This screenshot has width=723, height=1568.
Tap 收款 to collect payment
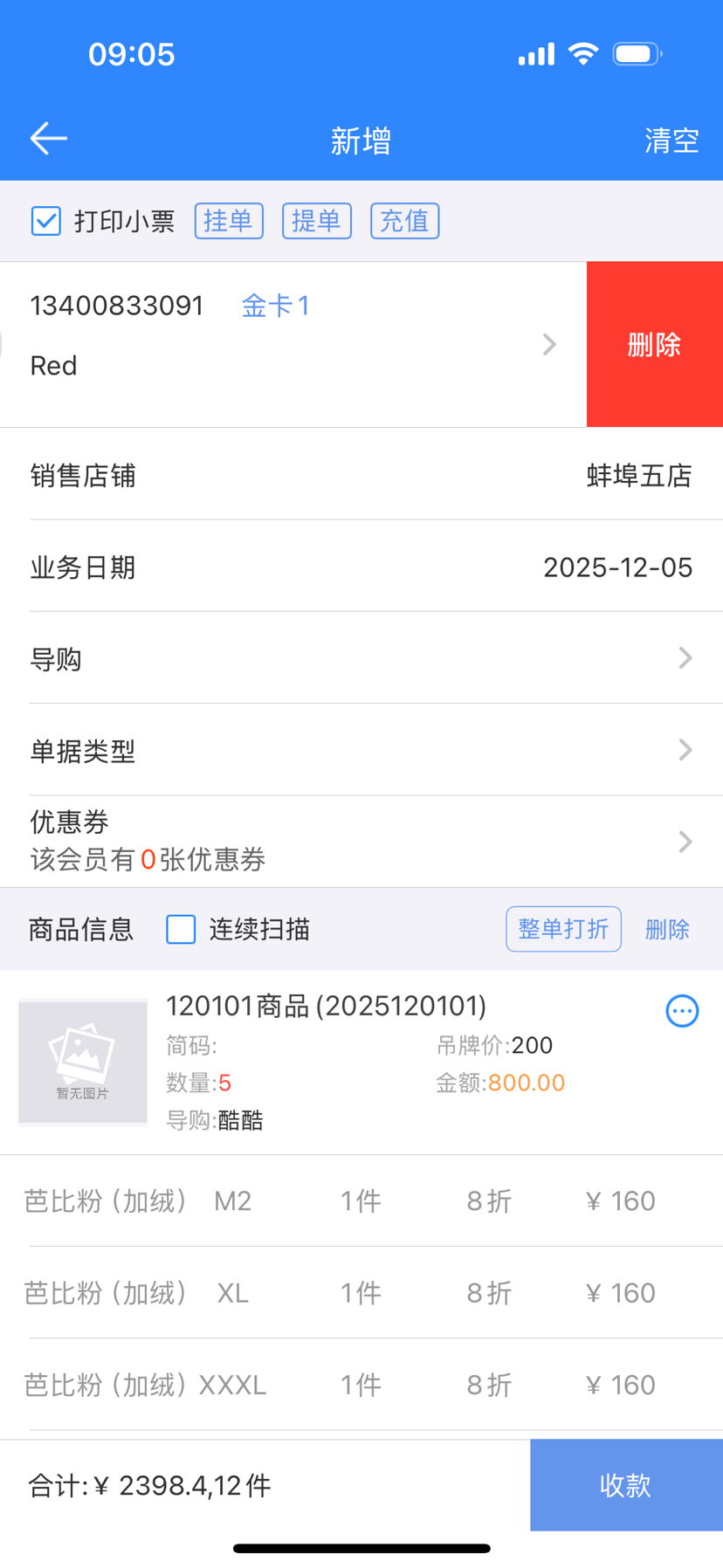(x=626, y=1485)
